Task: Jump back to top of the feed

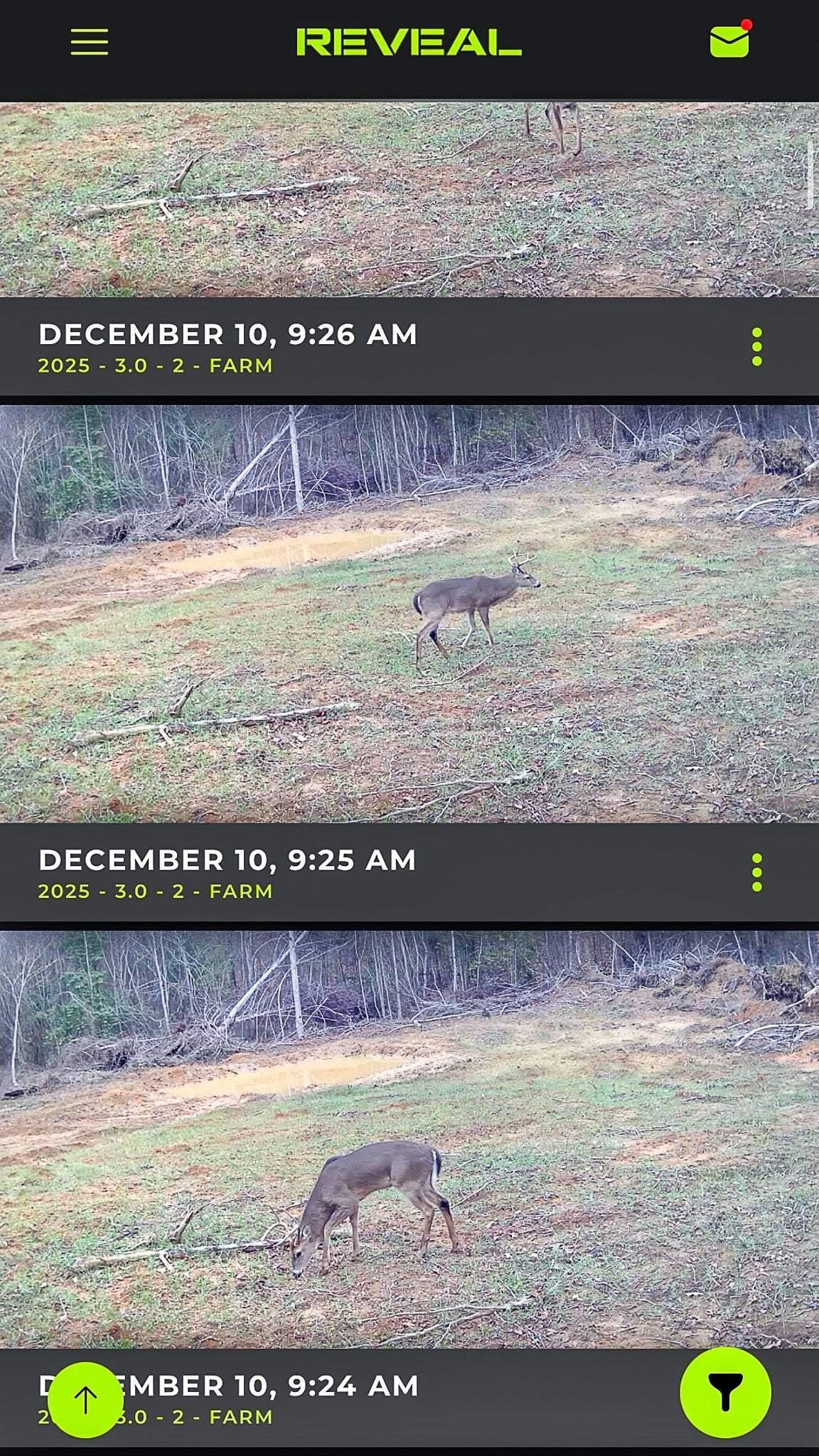Action: coord(85,1400)
